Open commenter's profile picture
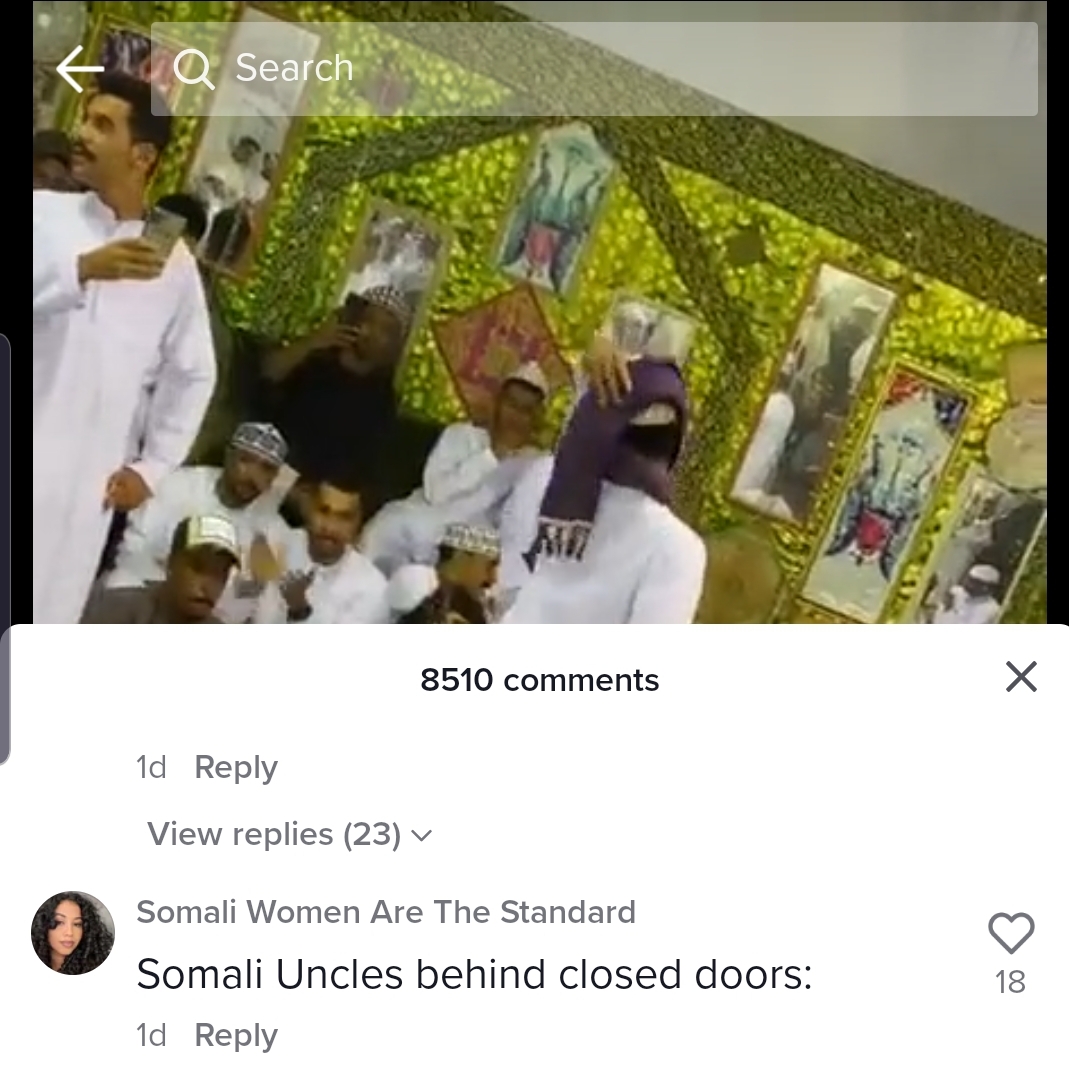The width and height of the screenshot is (1069, 1075). 73,933
